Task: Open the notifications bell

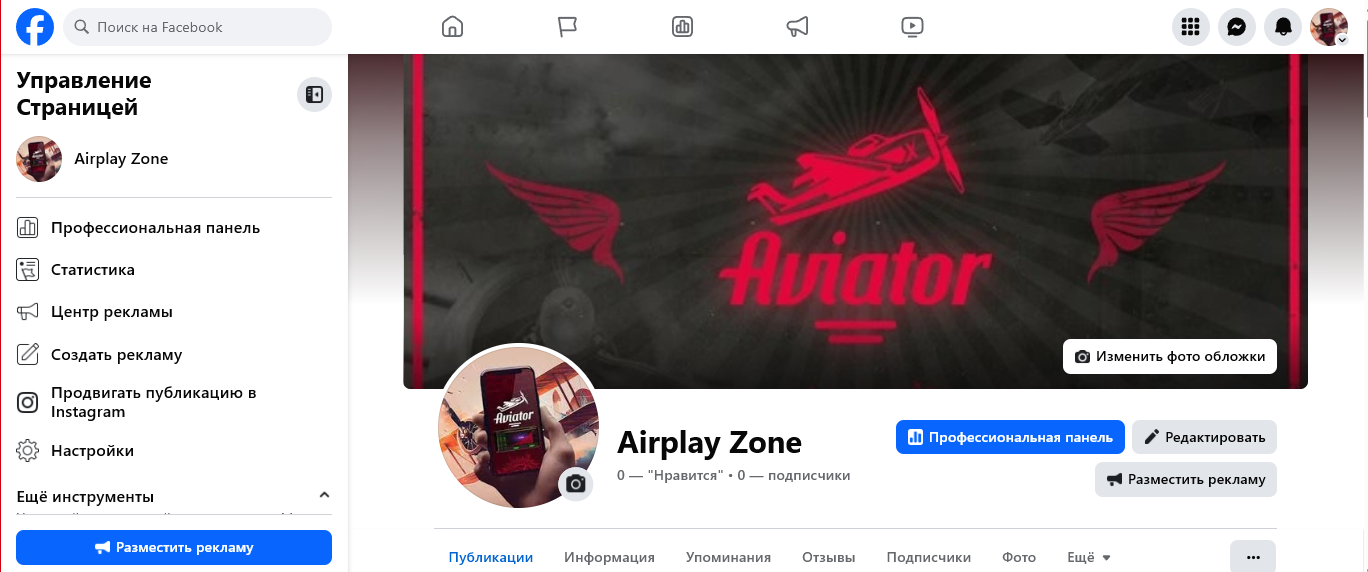Action: (x=1282, y=27)
